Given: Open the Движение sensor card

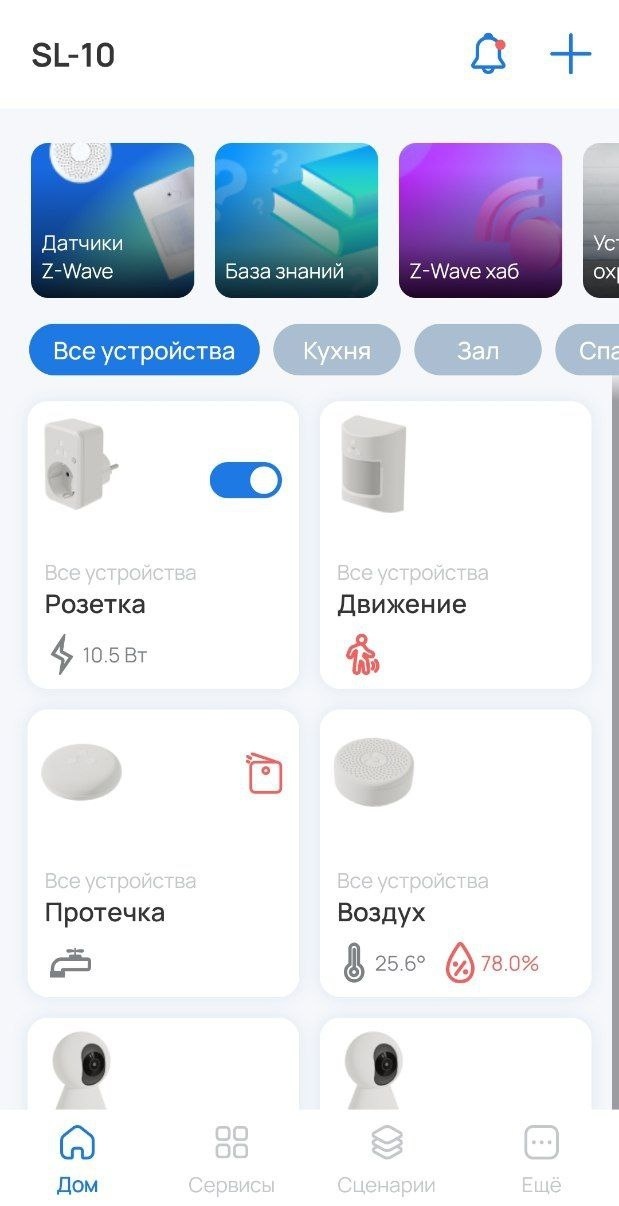Looking at the screenshot, I should pyautogui.click(x=455, y=545).
